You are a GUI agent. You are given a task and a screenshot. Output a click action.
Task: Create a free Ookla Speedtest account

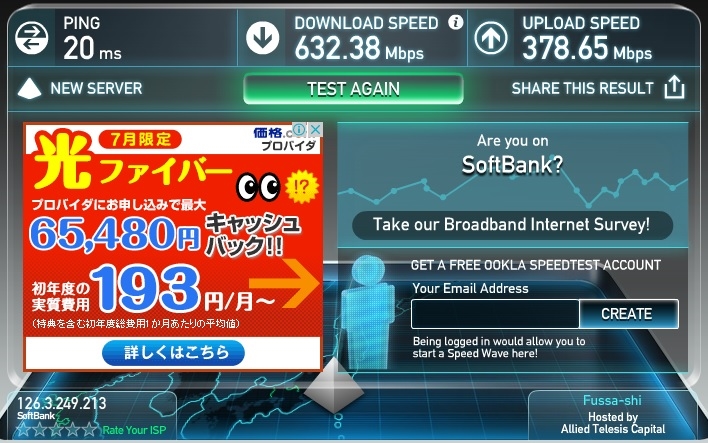coord(628,313)
